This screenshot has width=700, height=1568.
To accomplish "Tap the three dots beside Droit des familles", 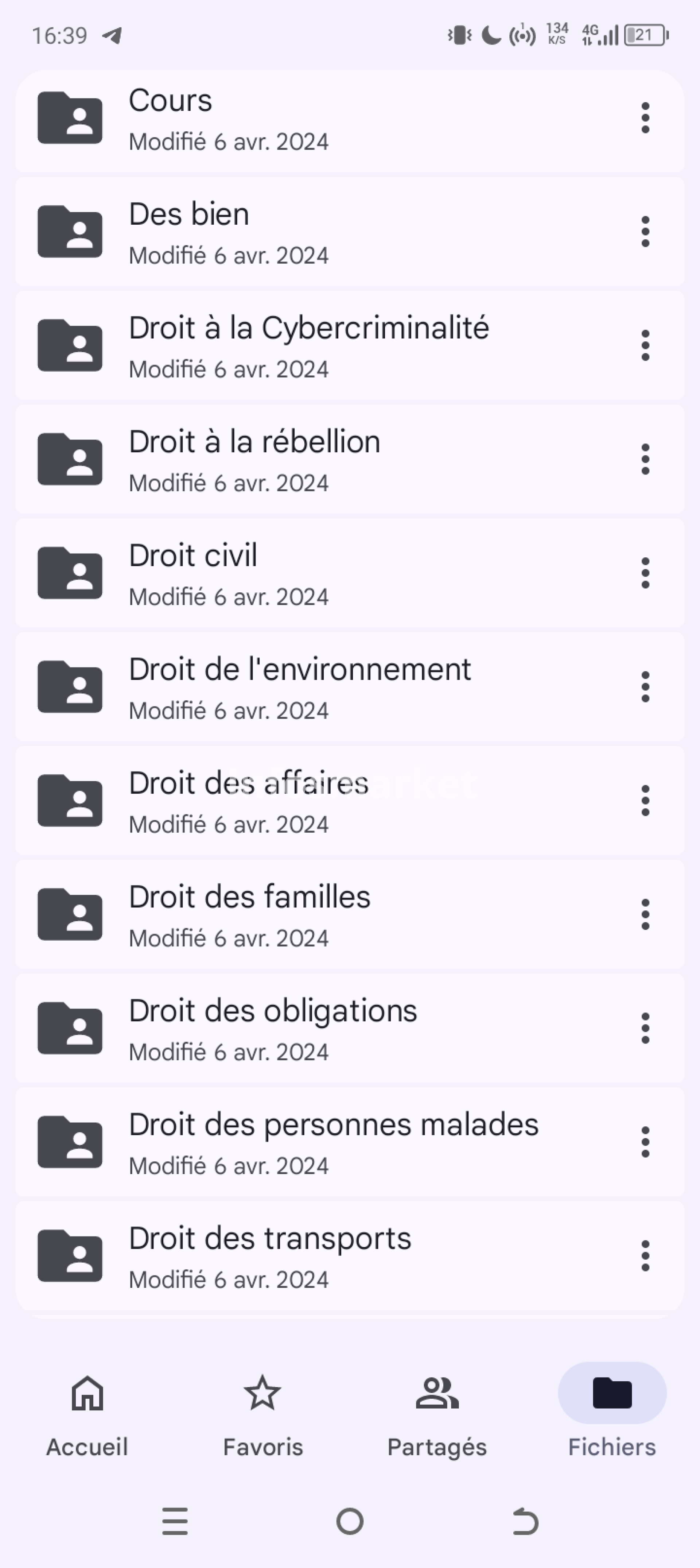I will [x=645, y=915].
